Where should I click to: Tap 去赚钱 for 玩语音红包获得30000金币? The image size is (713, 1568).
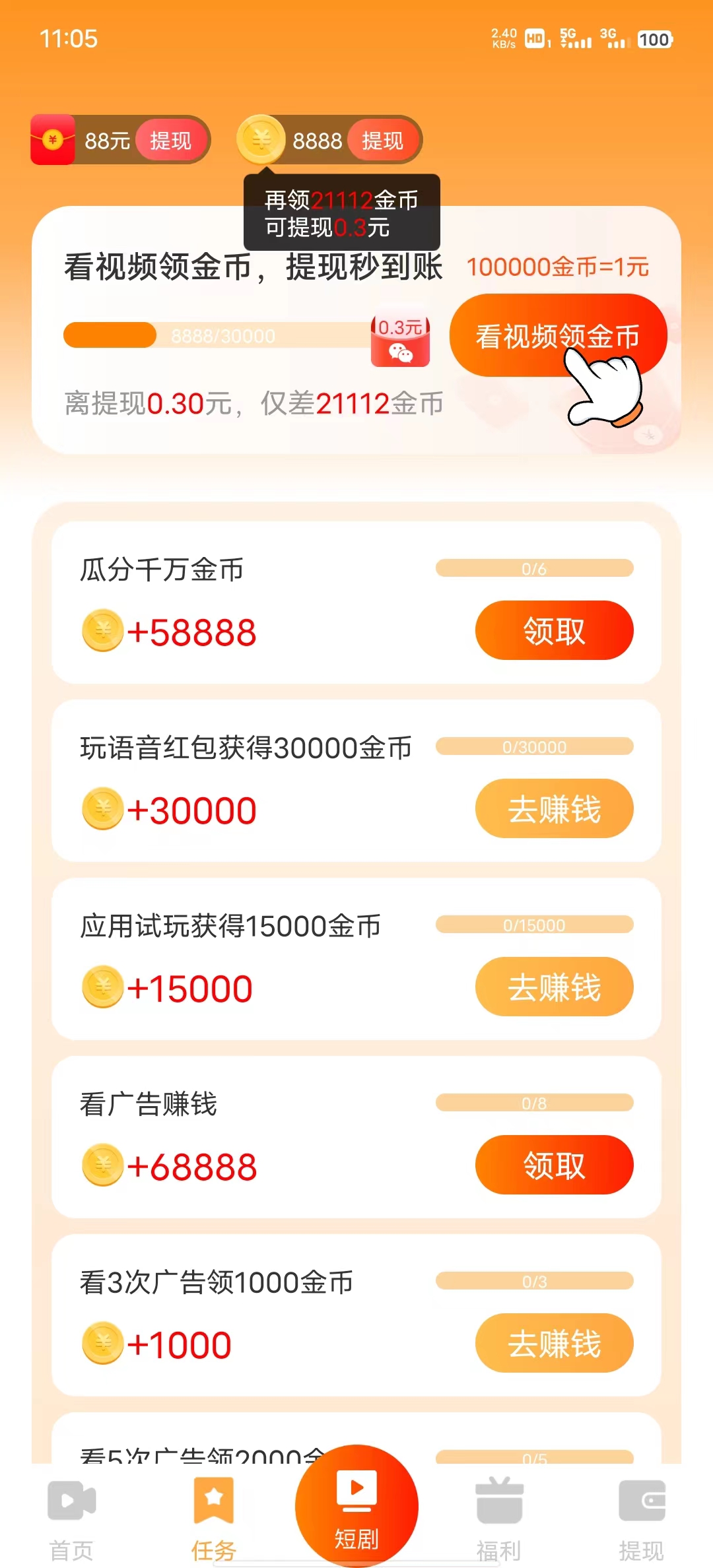(554, 808)
